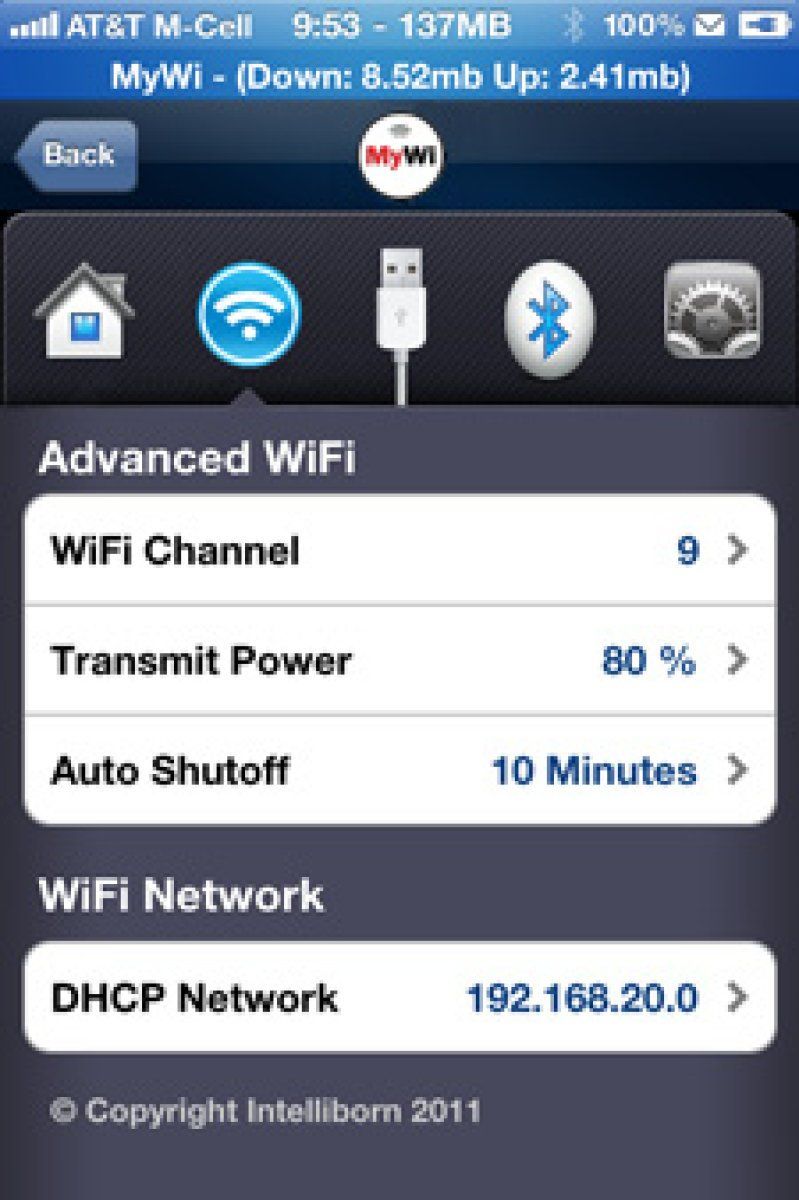The image size is (799, 1200).
Task: Change the WiFi Channel setting
Action: (399, 550)
